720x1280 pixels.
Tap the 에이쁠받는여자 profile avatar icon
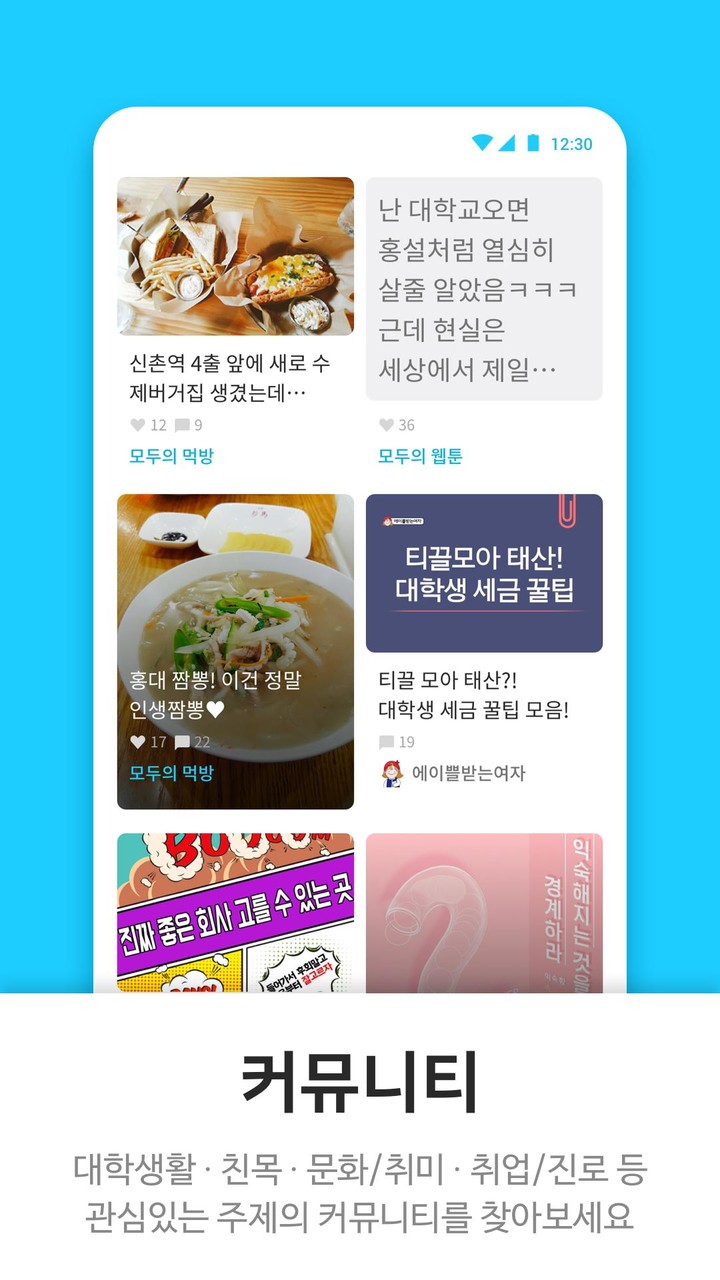(391, 772)
